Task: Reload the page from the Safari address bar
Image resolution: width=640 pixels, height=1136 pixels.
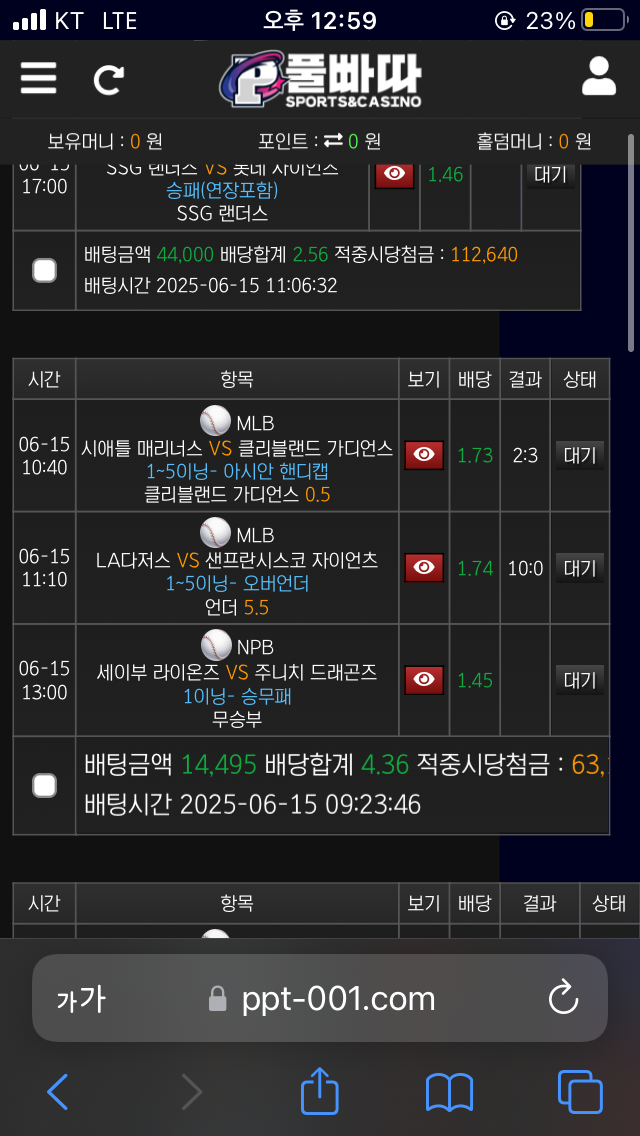Action: coord(563,997)
